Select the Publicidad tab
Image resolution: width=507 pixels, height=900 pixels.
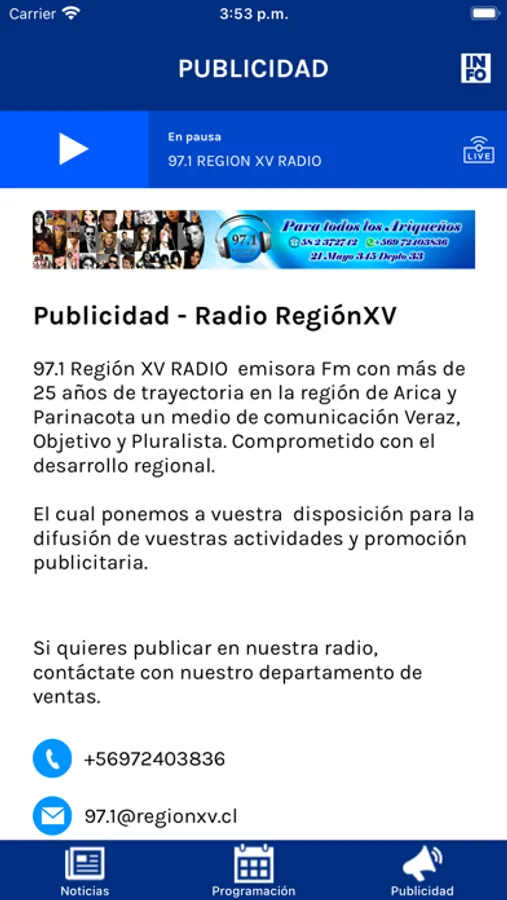[422, 870]
